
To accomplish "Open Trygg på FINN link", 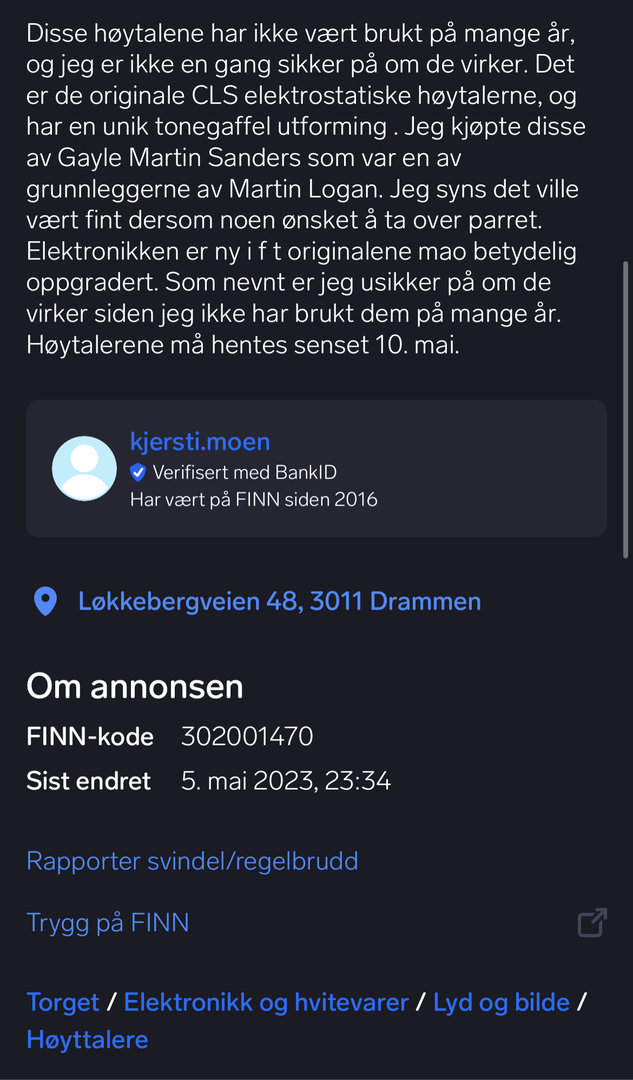I will point(108,922).
